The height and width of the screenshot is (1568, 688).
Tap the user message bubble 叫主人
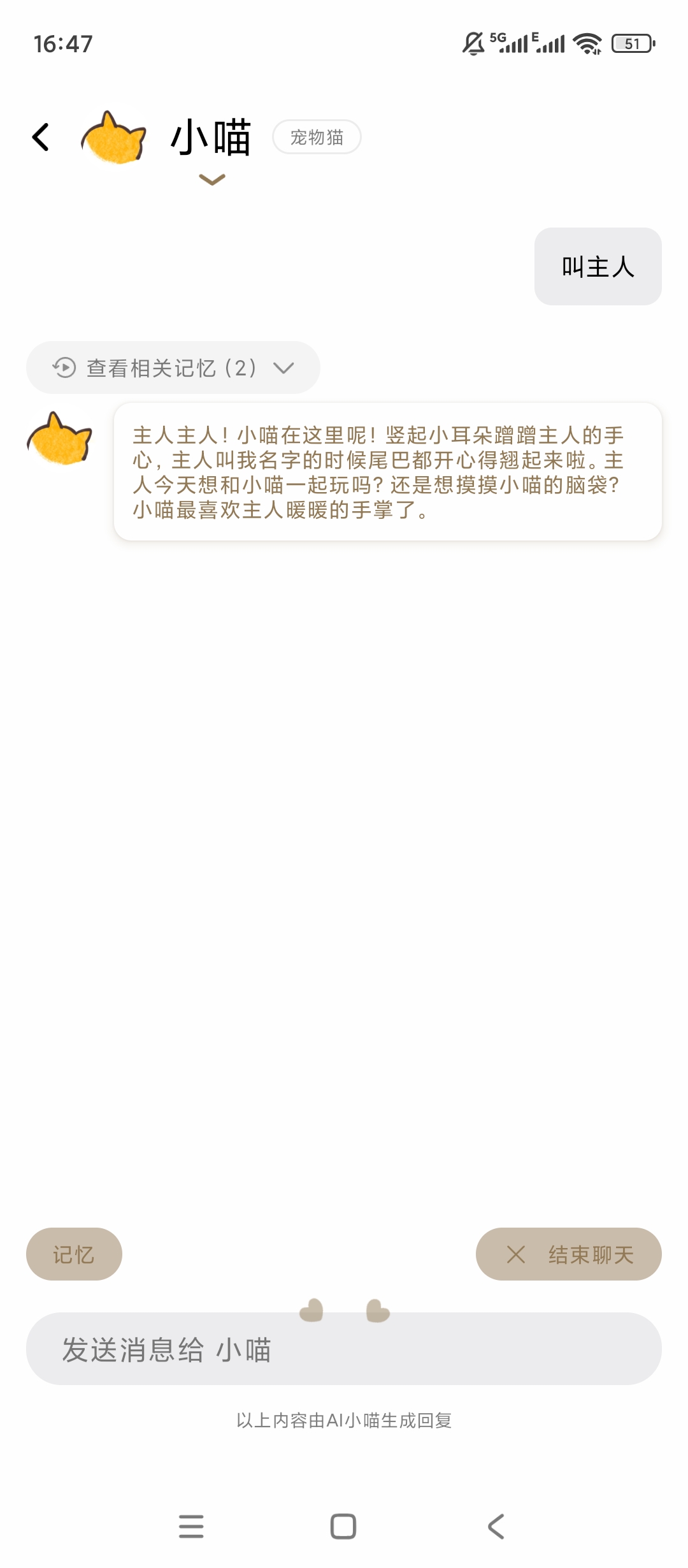click(596, 267)
